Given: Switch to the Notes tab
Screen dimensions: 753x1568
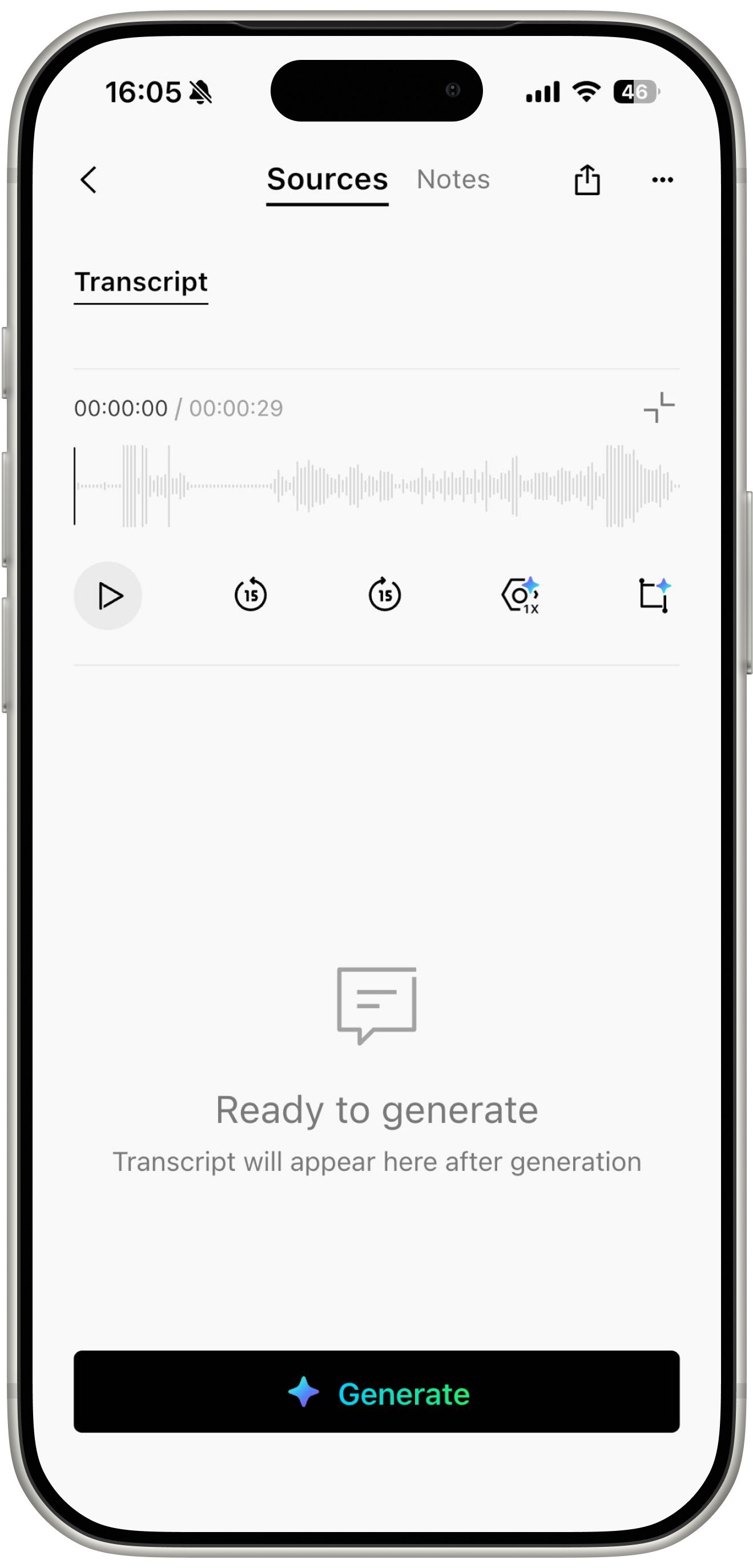Looking at the screenshot, I should tap(453, 180).
